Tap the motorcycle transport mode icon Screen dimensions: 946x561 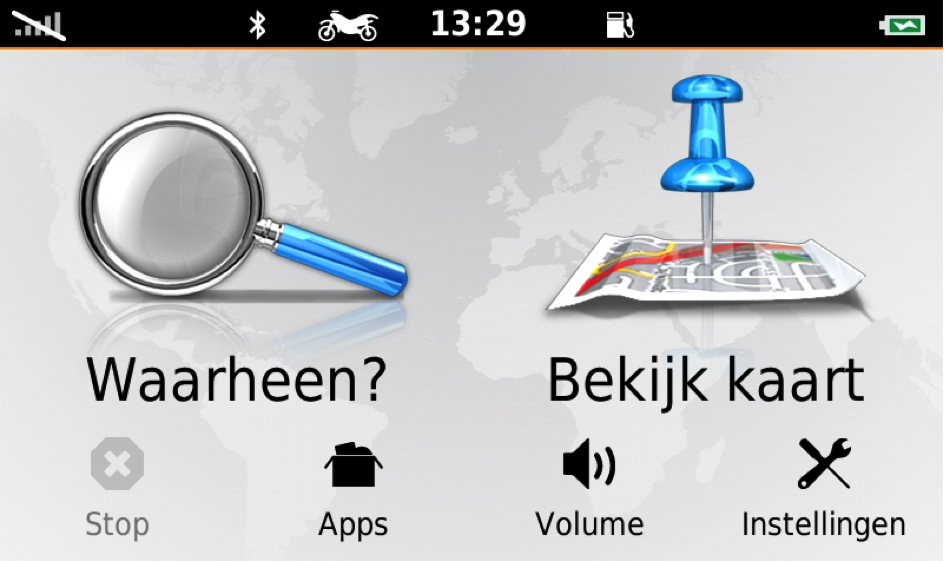(x=348, y=25)
